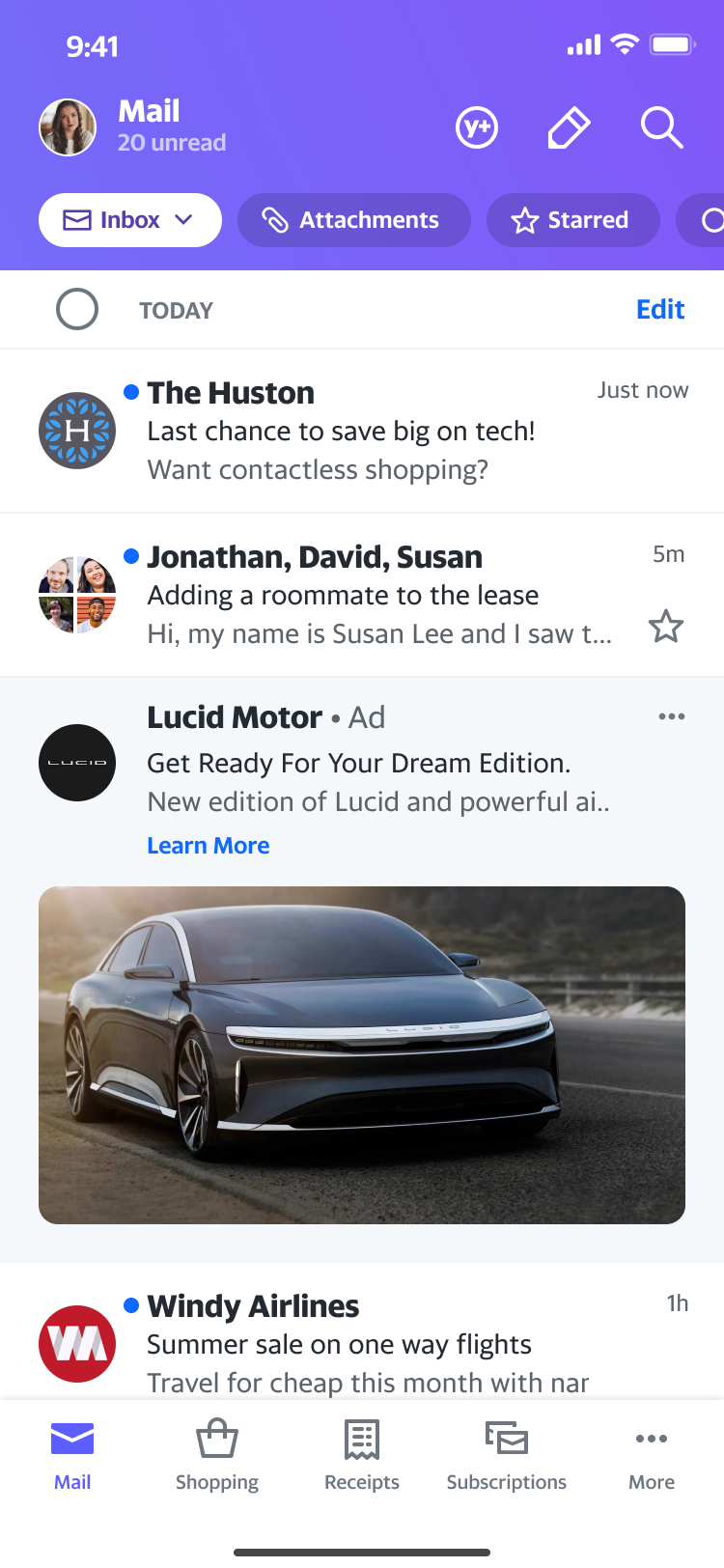This screenshot has height=1568, width=724.
Task: Switch to the Mail tab
Action: tap(72, 1453)
